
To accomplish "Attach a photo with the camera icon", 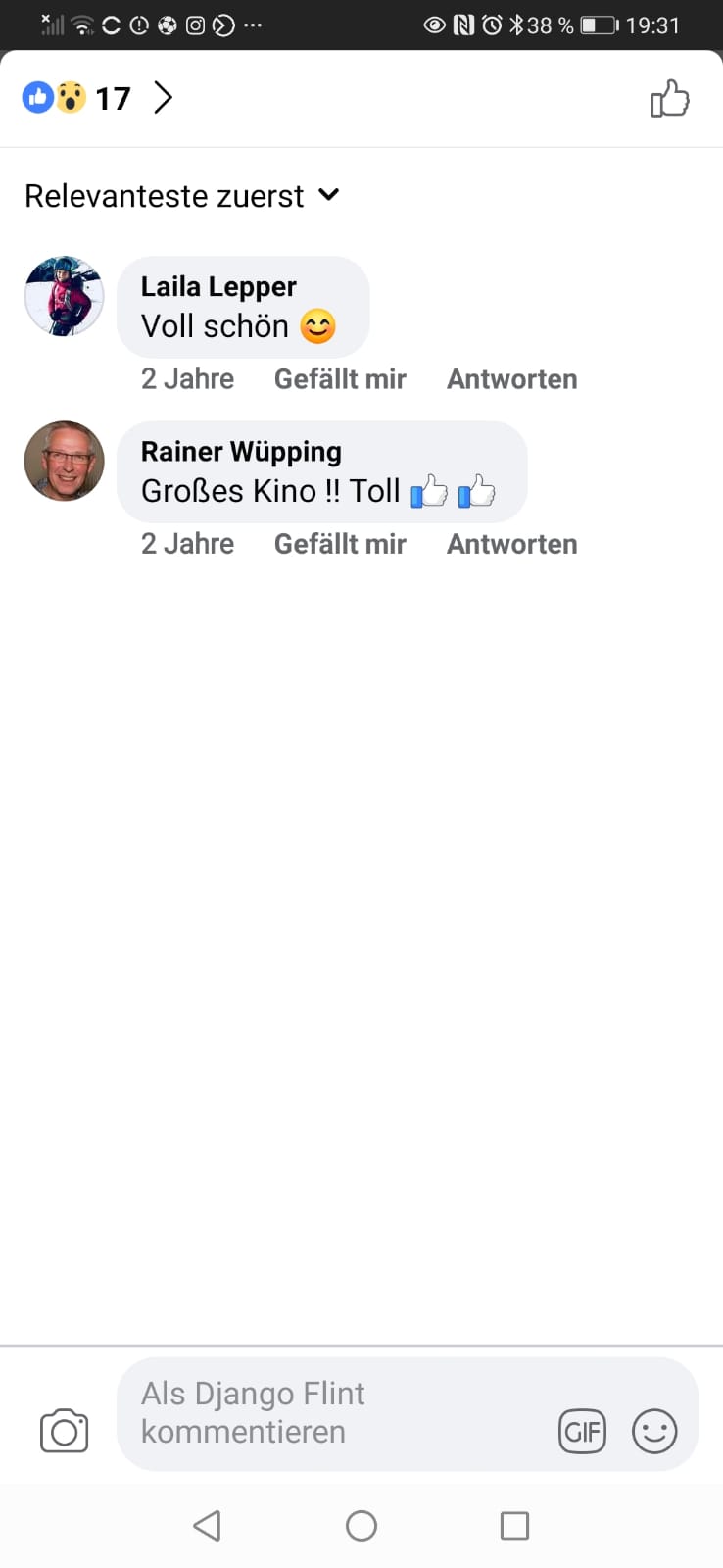I will tap(64, 1432).
